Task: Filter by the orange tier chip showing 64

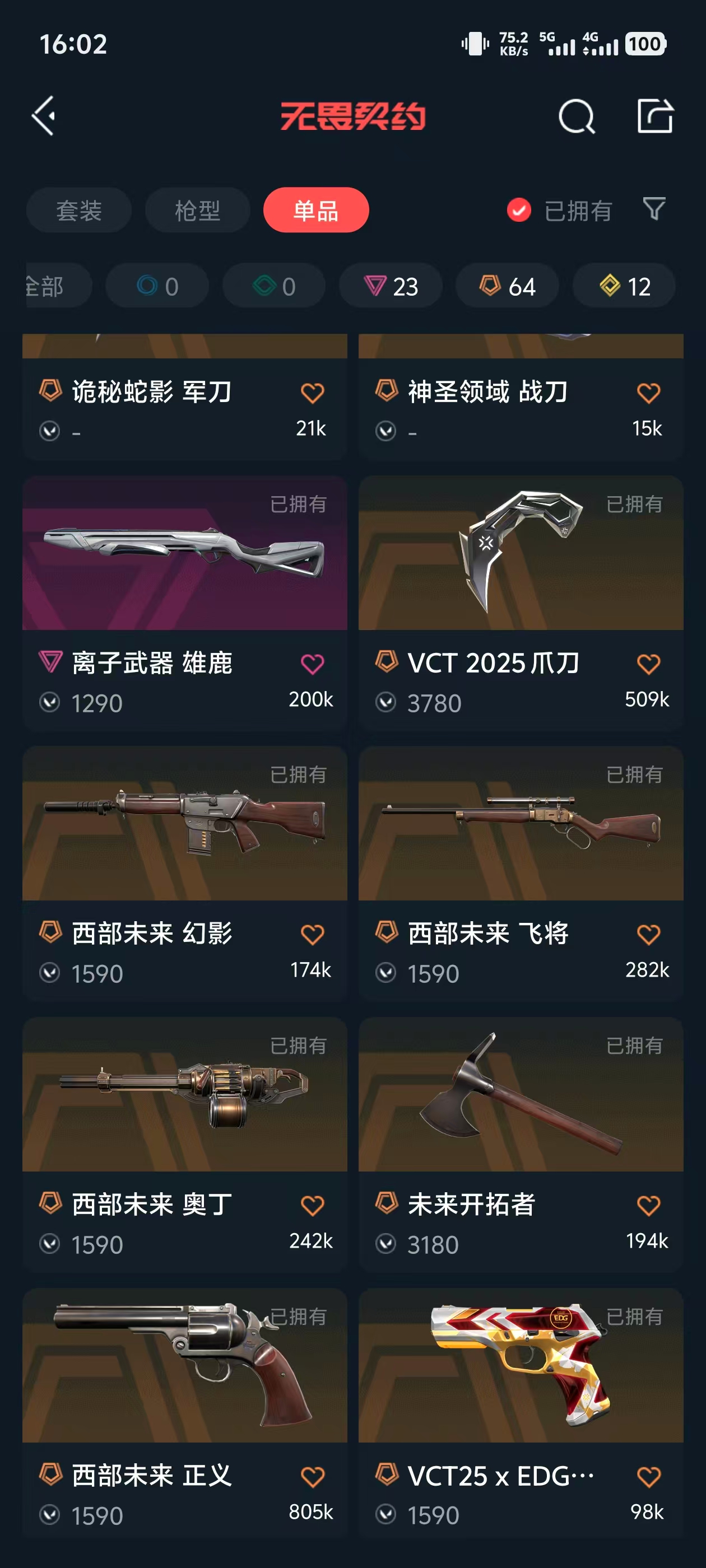Action: pyautogui.click(x=507, y=286)
